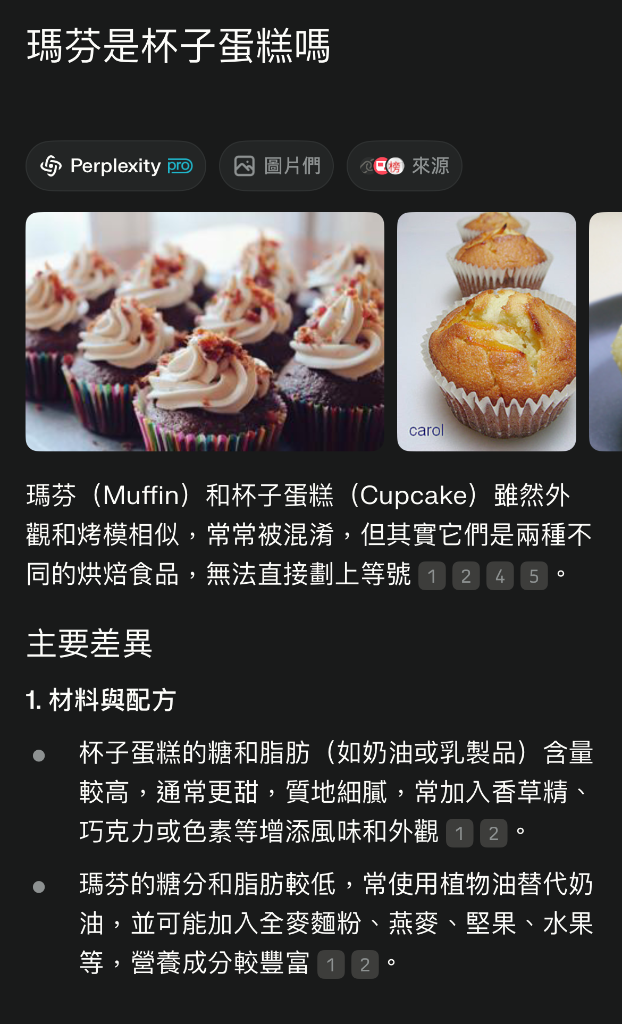Open citation 1 after 增添風味和外觀

(459, 833)
